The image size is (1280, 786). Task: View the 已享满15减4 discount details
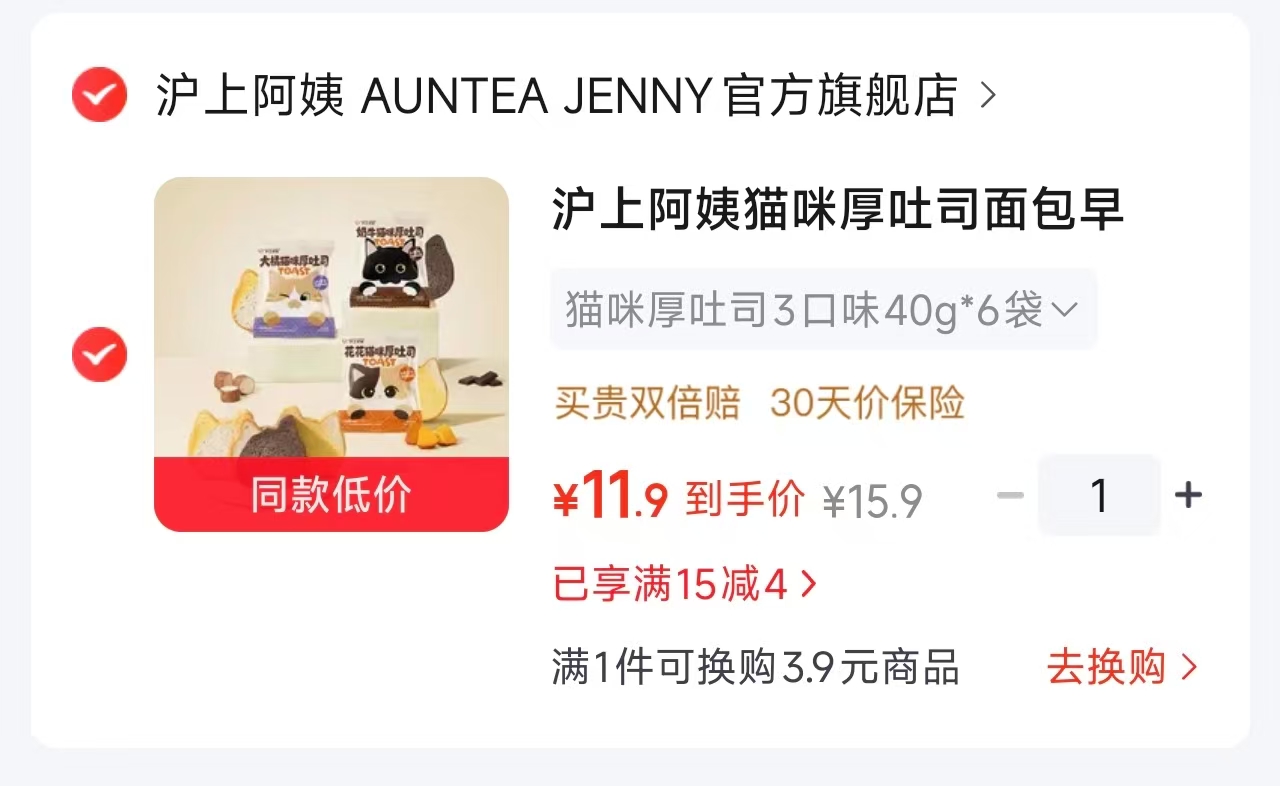[685, 585]
